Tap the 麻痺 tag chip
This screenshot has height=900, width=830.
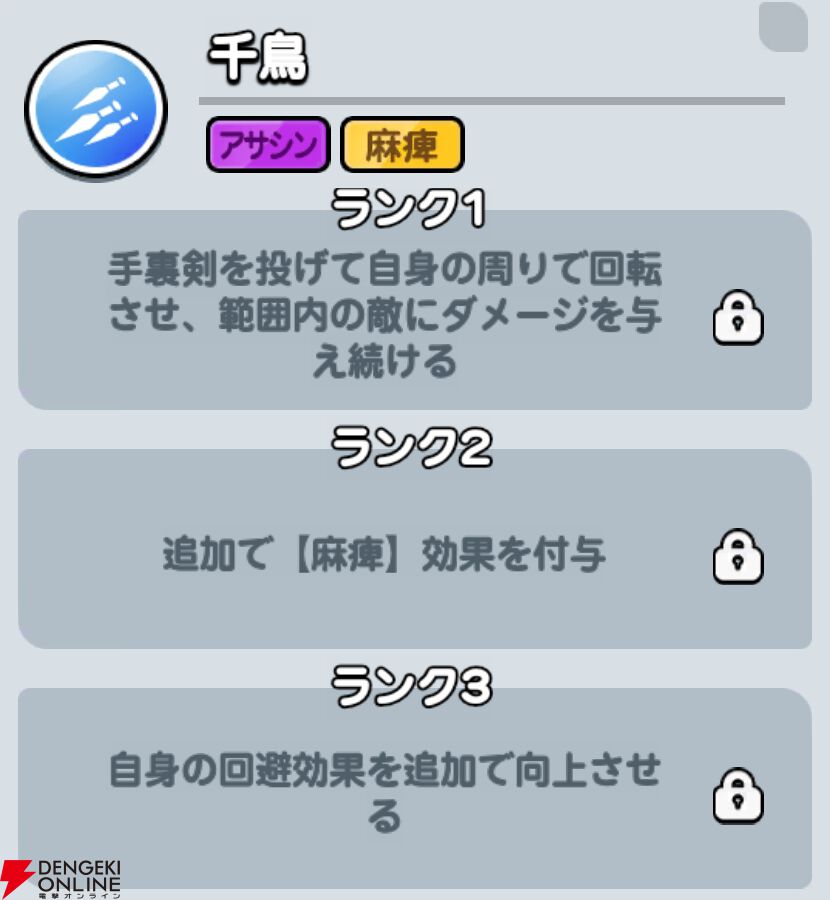click(x=402, y=145)
